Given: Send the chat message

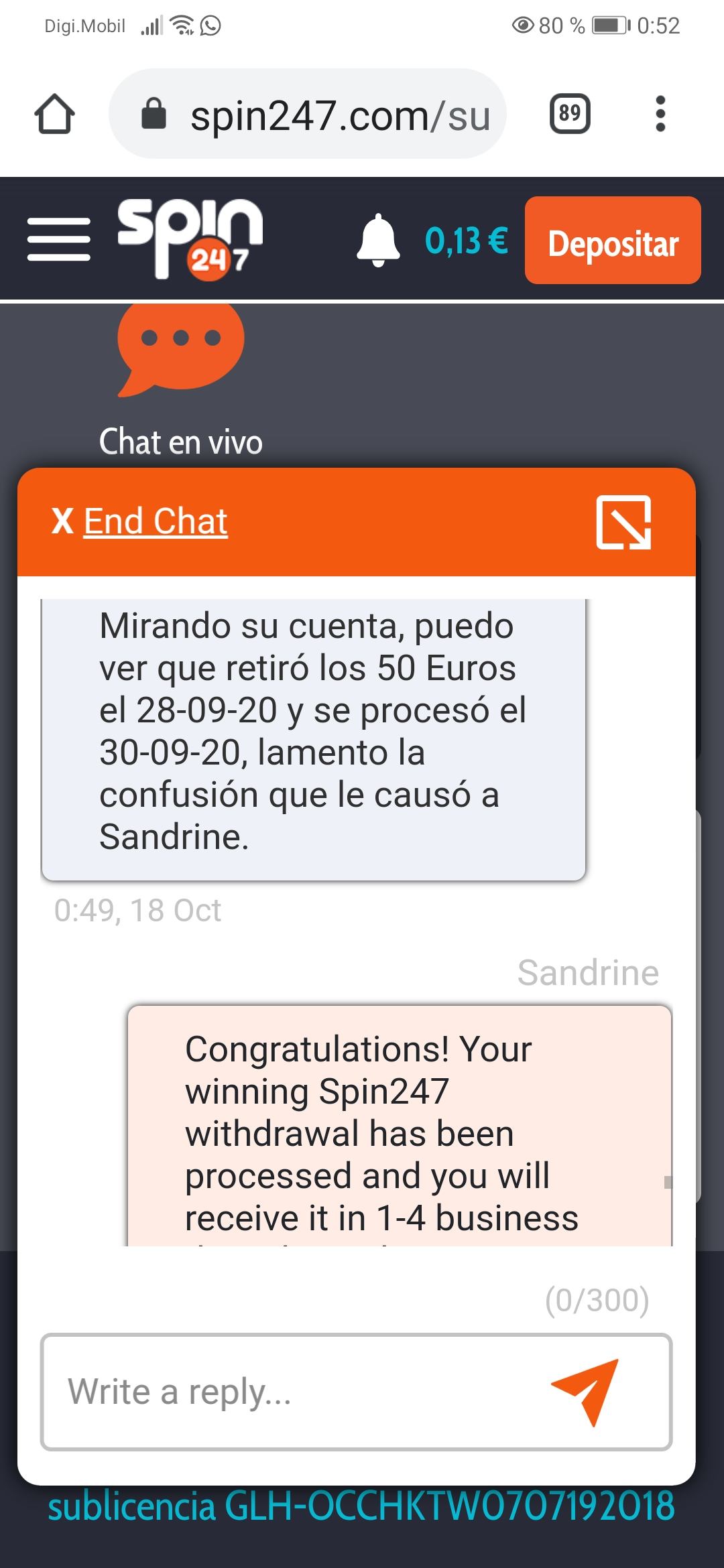Looking at the screenshot, I should [x=587, y=1392].
